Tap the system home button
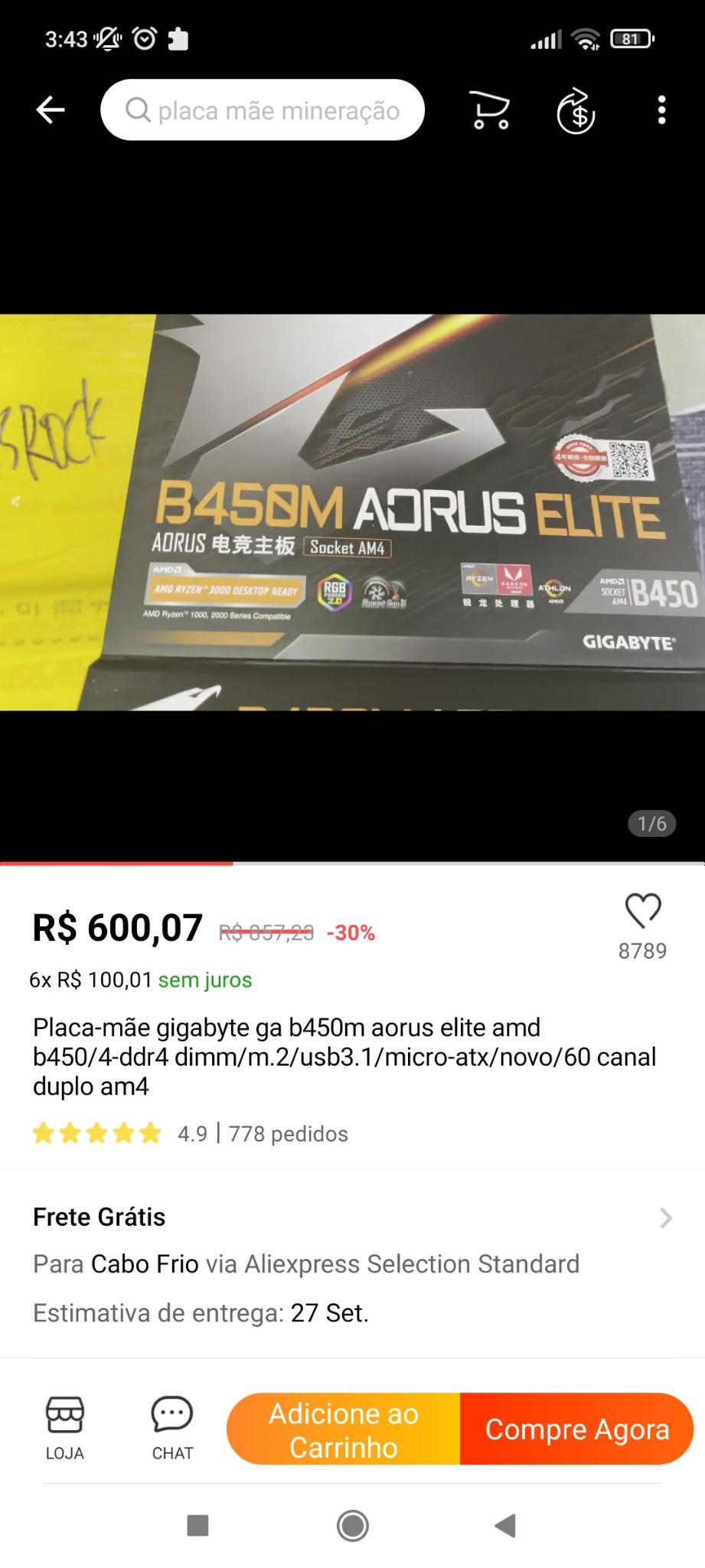This screenshot has width=705, height=1568. [352, 1526]
